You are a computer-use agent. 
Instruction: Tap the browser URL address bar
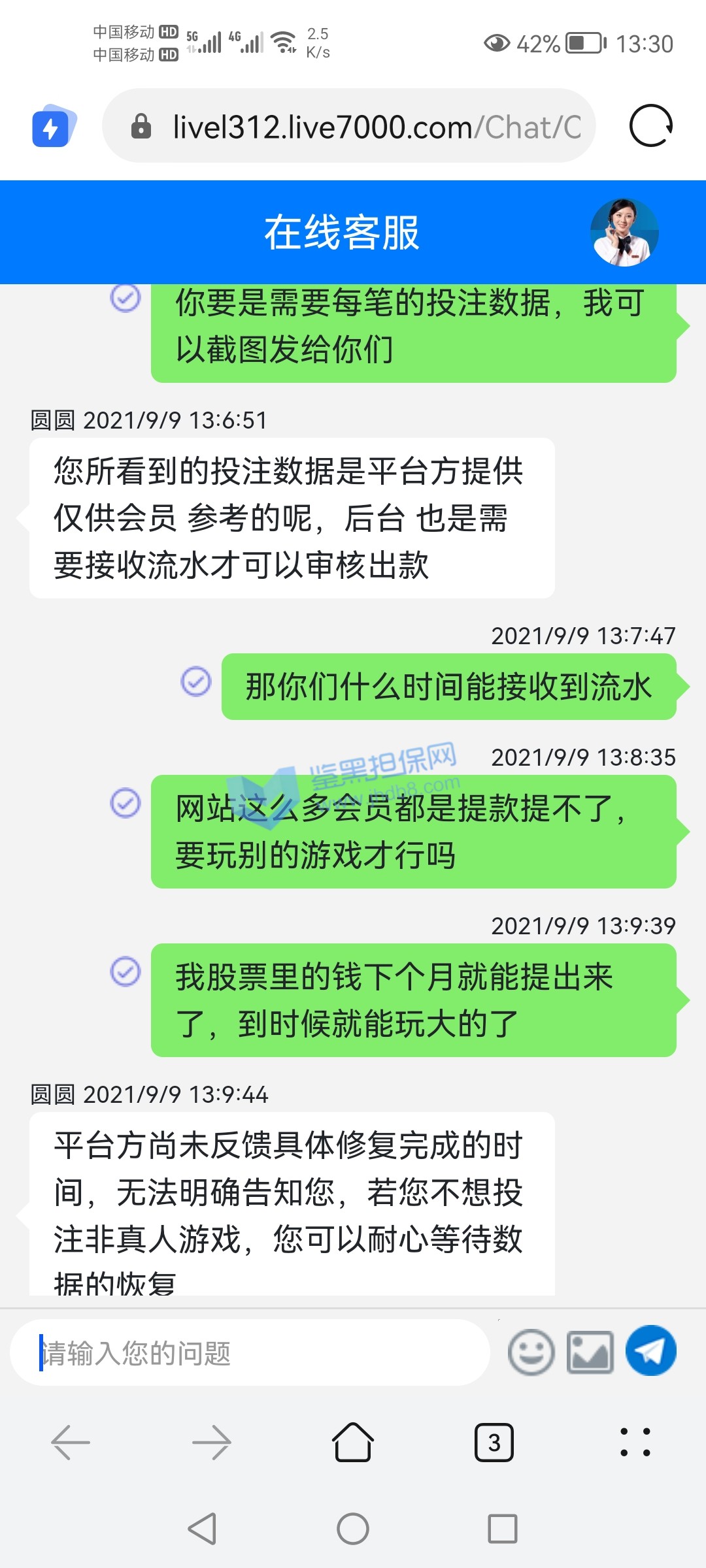366,126
